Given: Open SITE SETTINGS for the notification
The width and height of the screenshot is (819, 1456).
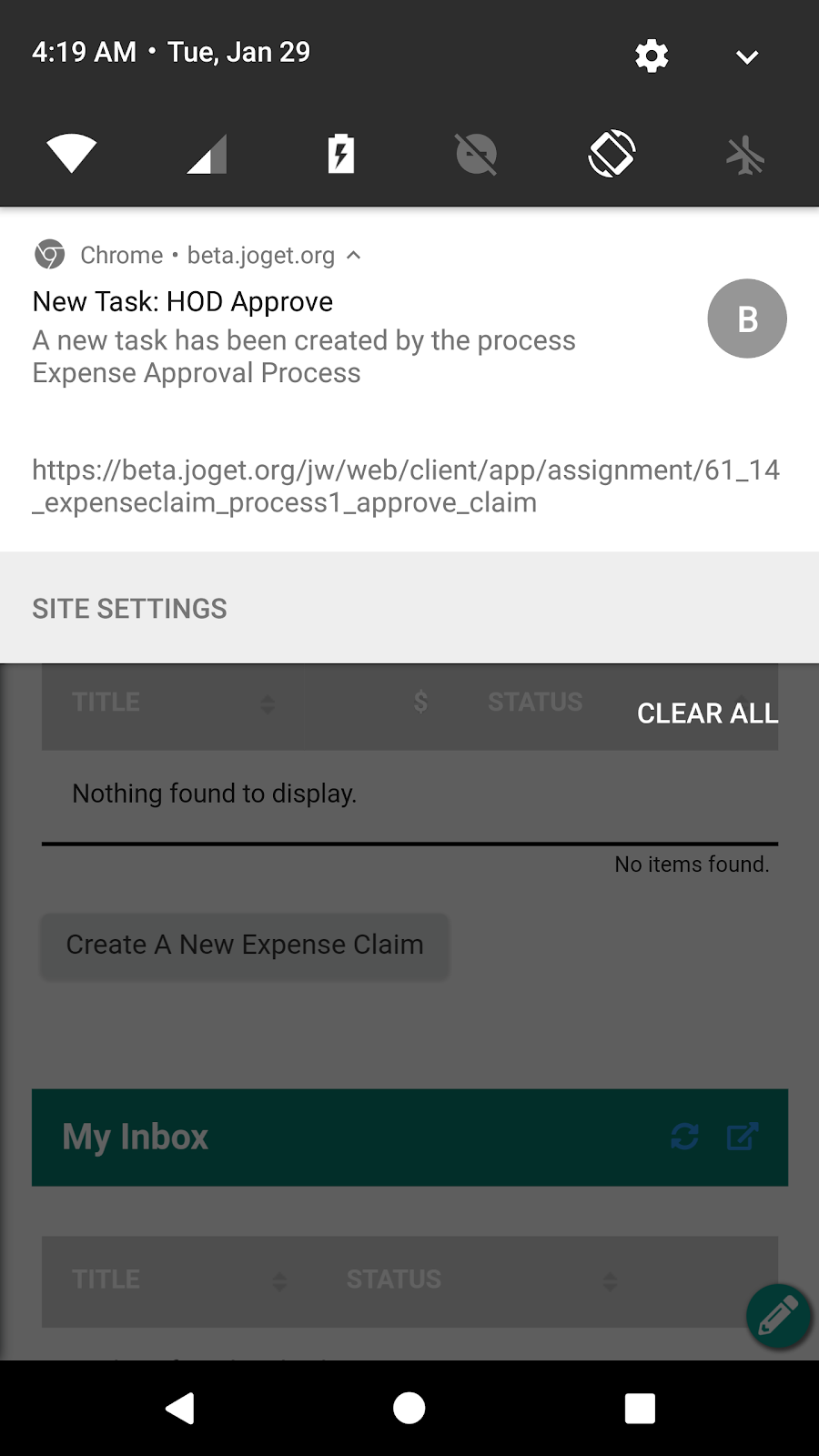Looking at the screenshot, I should coord(130,609).
